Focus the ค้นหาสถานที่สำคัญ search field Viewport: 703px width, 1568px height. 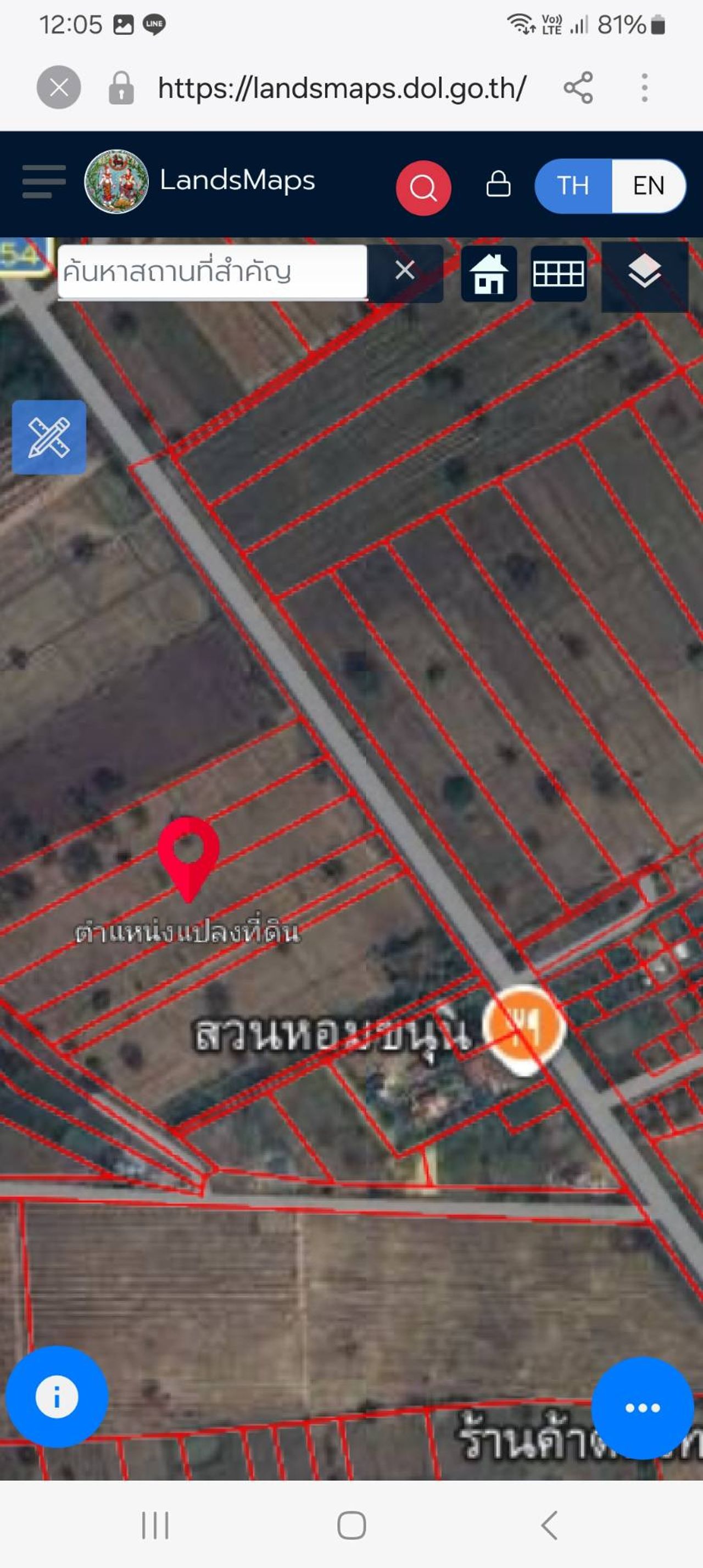click(213, 271)
